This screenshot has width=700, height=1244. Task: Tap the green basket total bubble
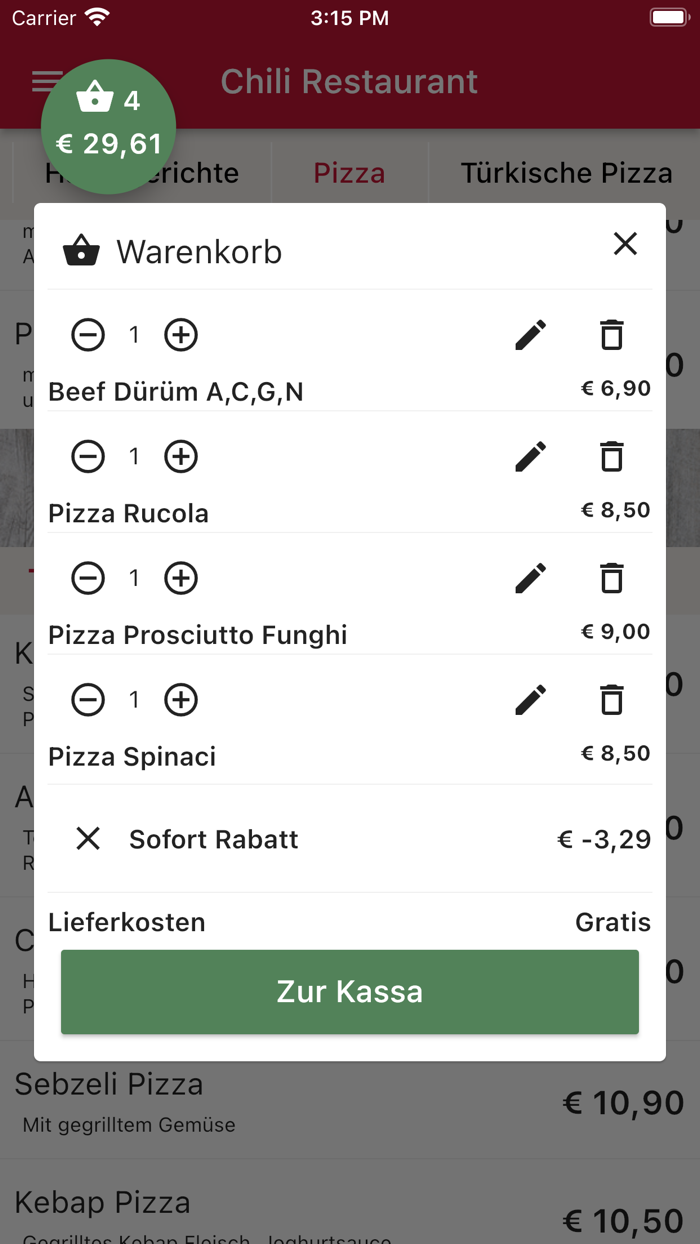tap(108, 127)
